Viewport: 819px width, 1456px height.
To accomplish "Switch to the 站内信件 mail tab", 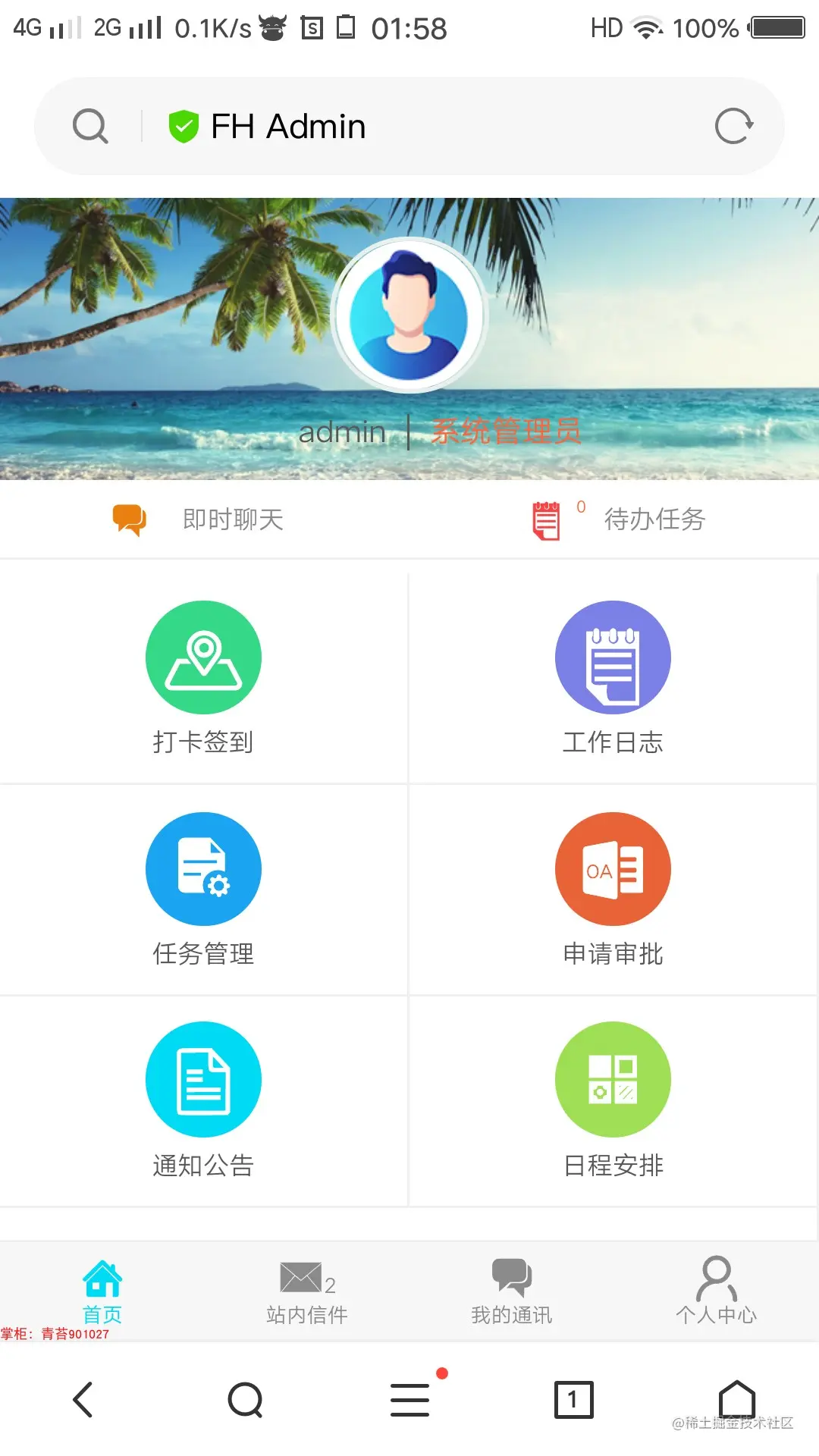I will (307, 1291).
